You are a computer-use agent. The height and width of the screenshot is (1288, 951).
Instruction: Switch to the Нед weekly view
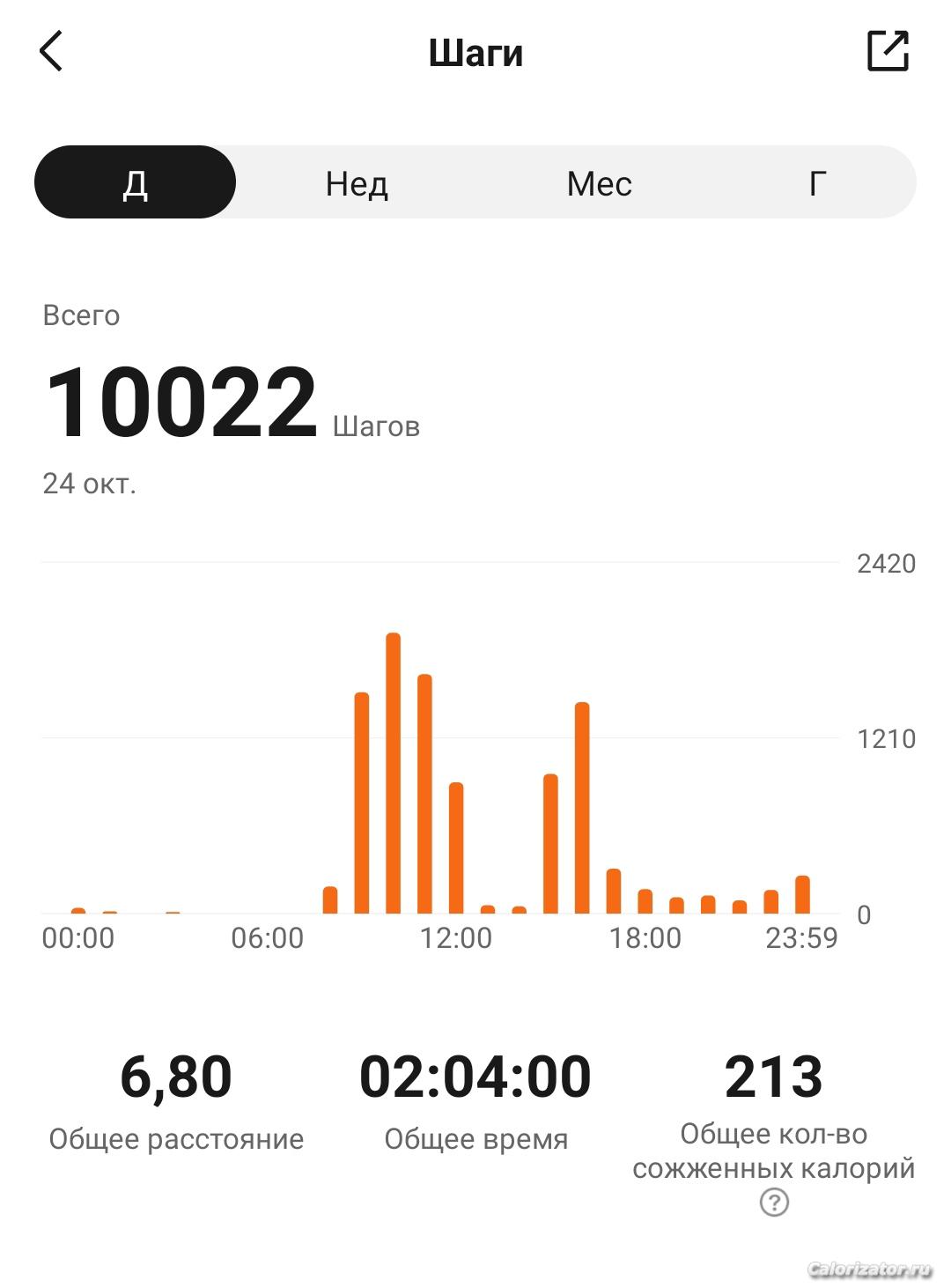pos(357,183)
